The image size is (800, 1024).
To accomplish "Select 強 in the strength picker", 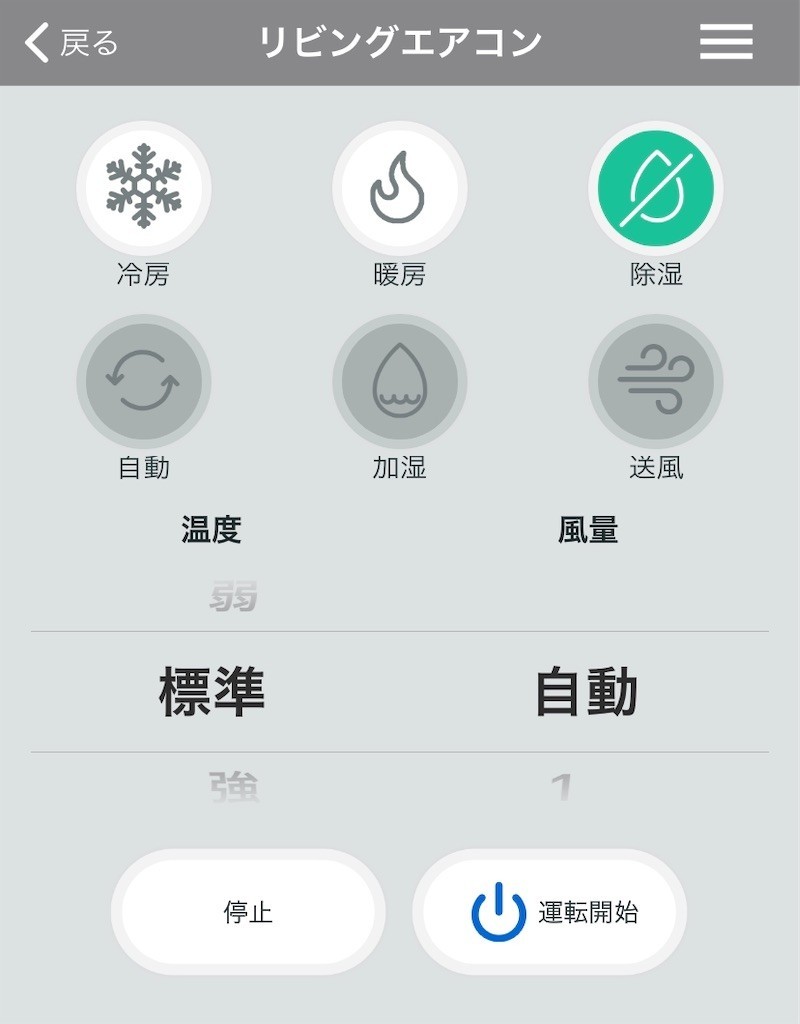I will pos(230,785).
